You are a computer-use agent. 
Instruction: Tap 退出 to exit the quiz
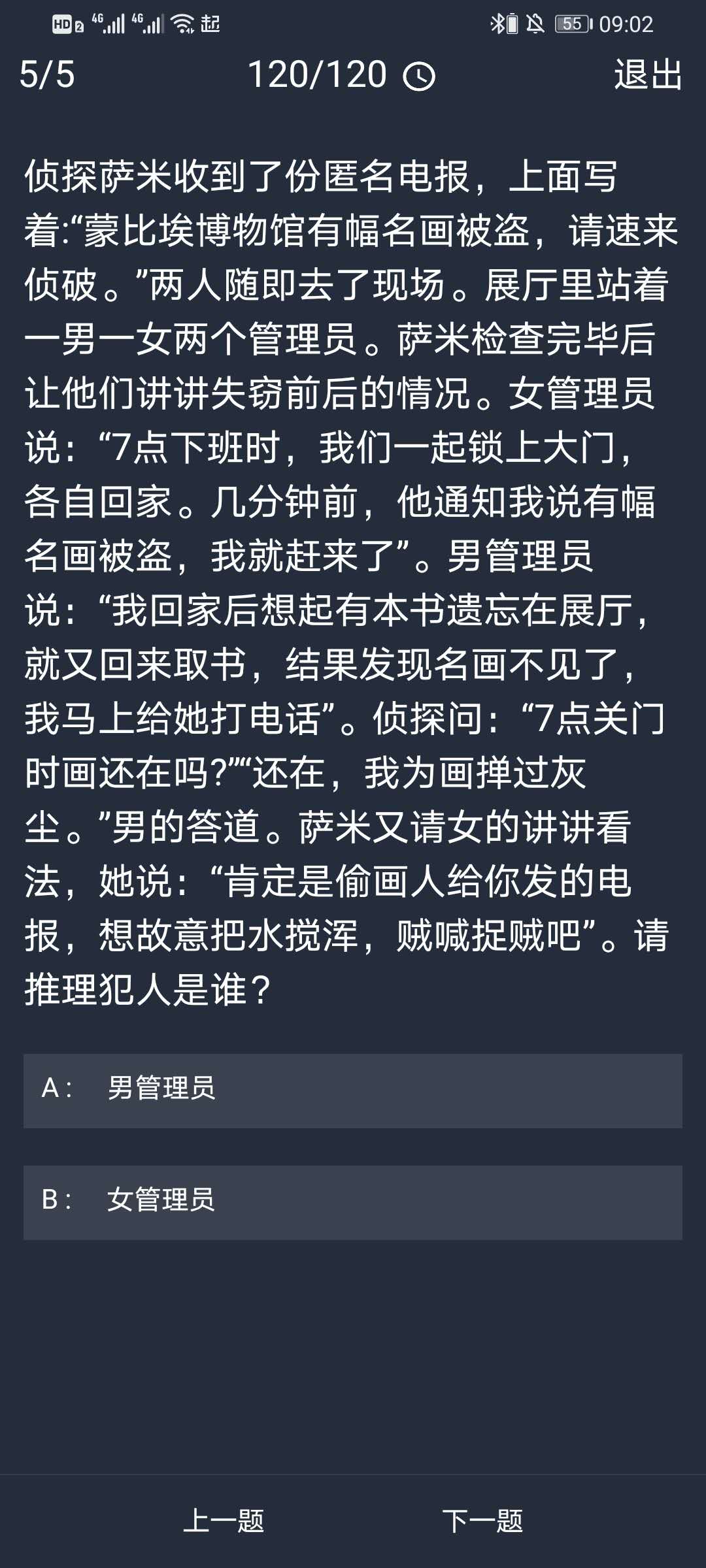tap(647, 74)
